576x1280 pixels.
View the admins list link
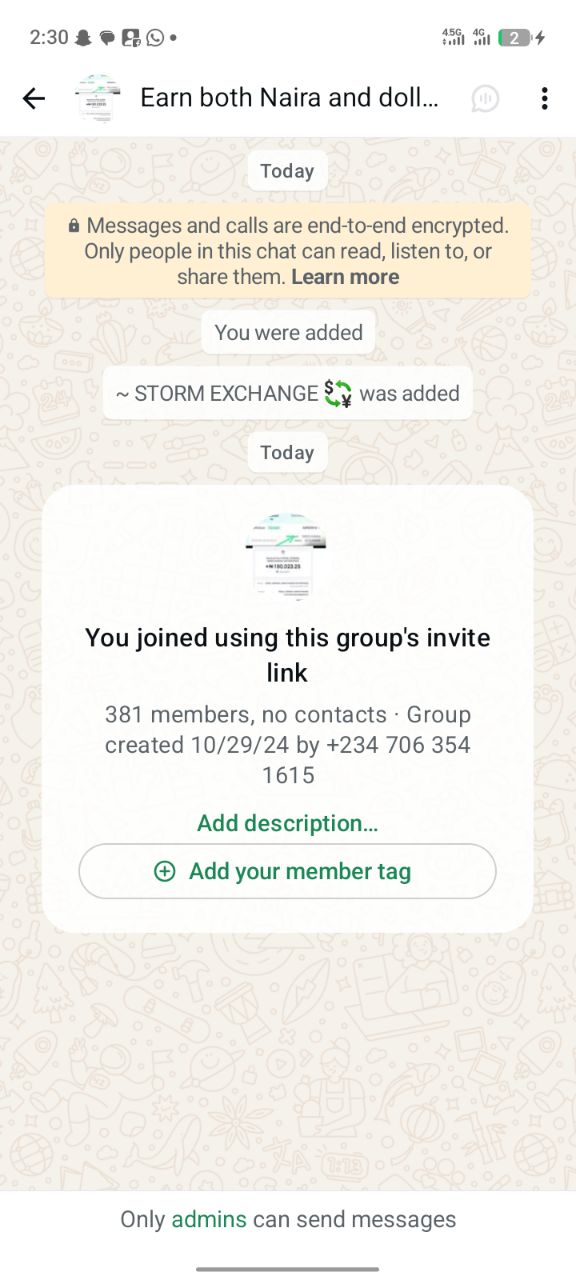(x=209, y=1219)
